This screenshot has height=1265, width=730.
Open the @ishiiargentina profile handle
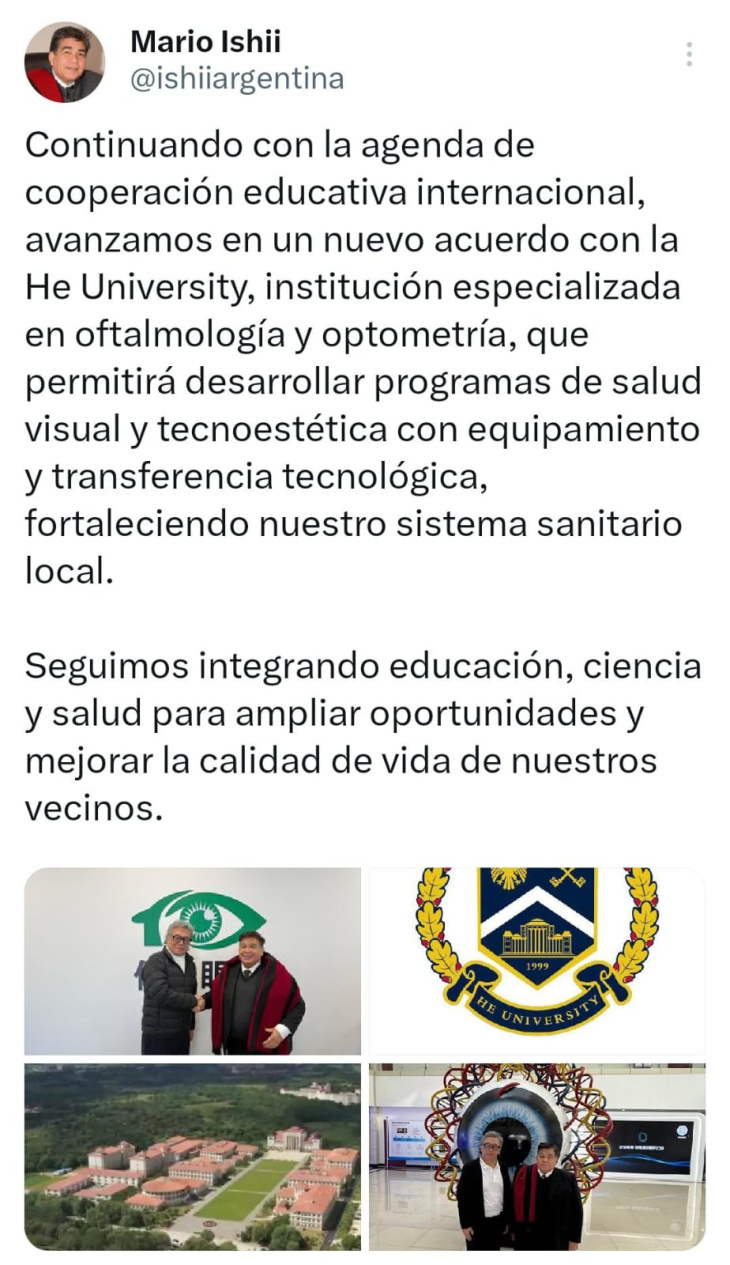237,78
